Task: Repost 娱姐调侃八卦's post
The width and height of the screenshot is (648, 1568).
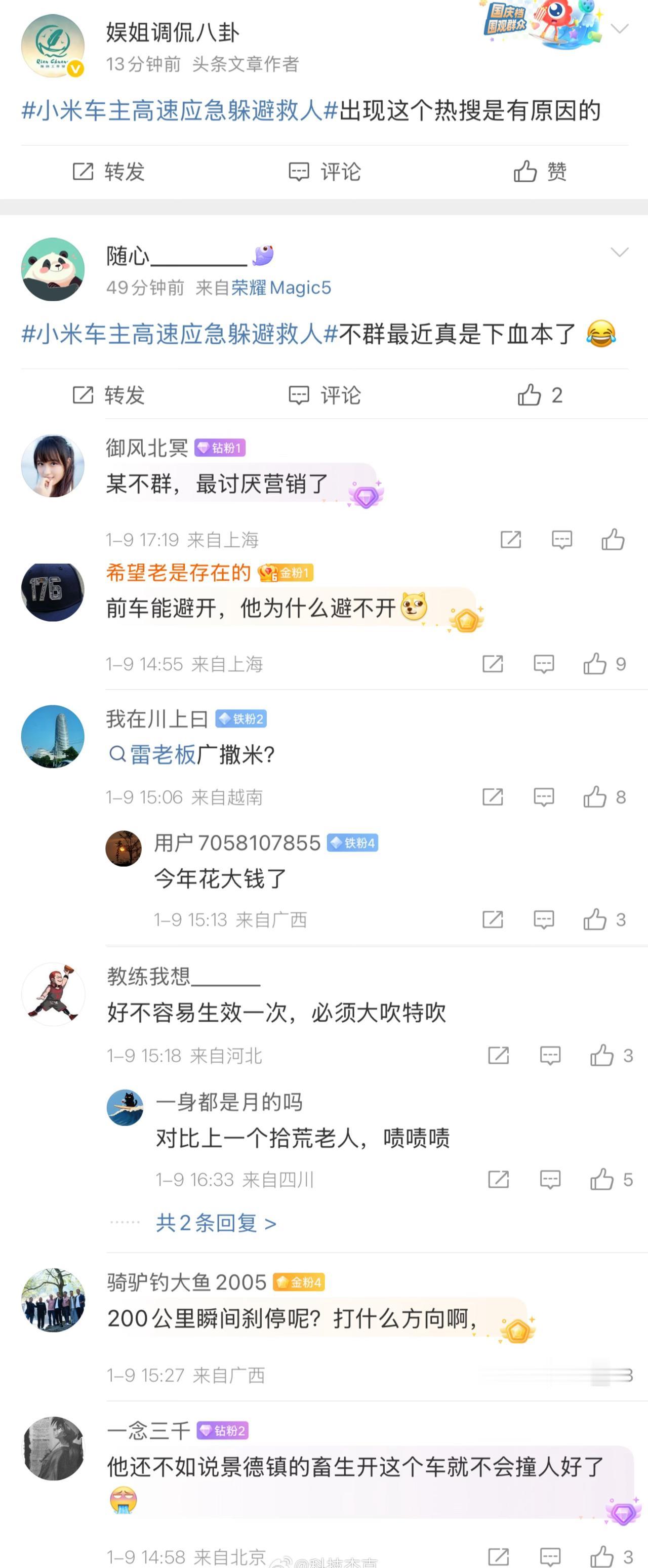Action: (x=108, y=172)
